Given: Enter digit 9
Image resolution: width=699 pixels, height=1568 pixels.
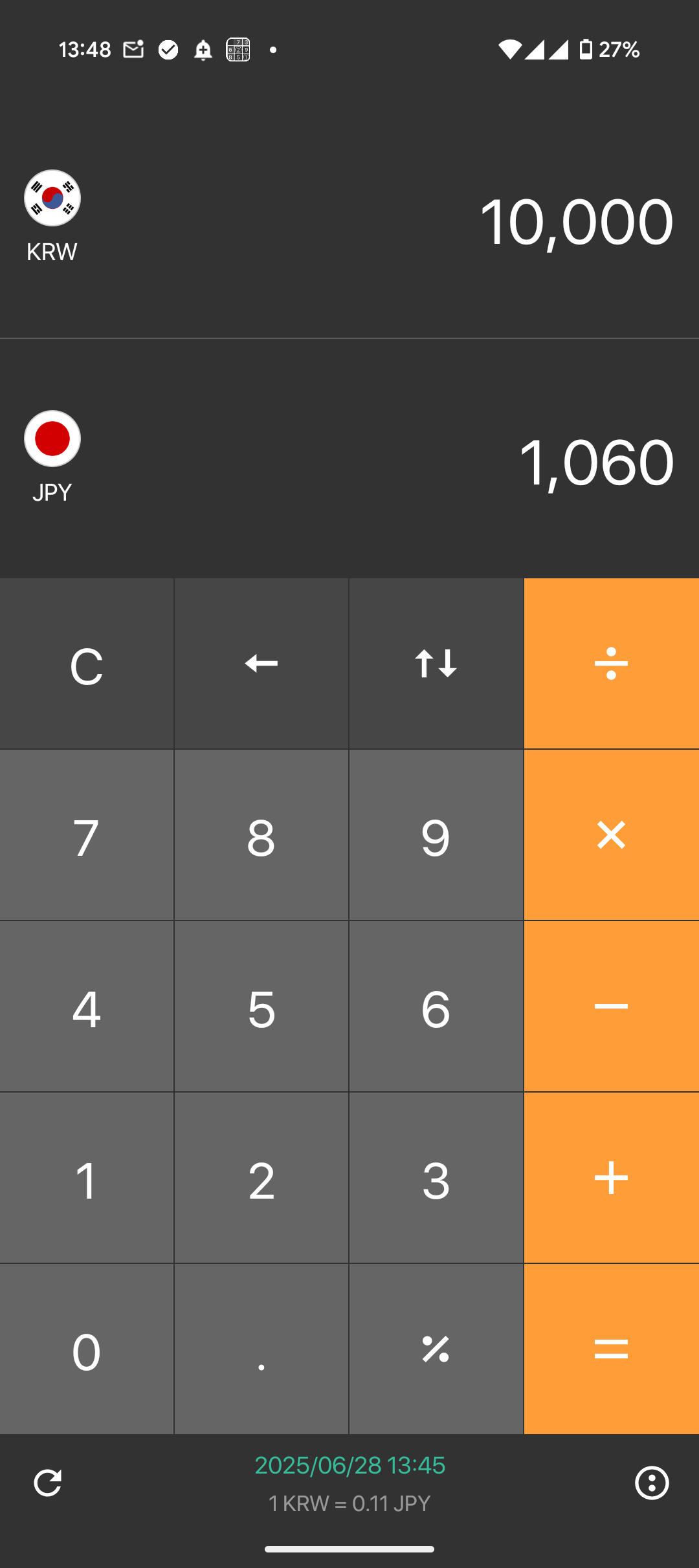Looking at the screenshot, I should 436,835.
